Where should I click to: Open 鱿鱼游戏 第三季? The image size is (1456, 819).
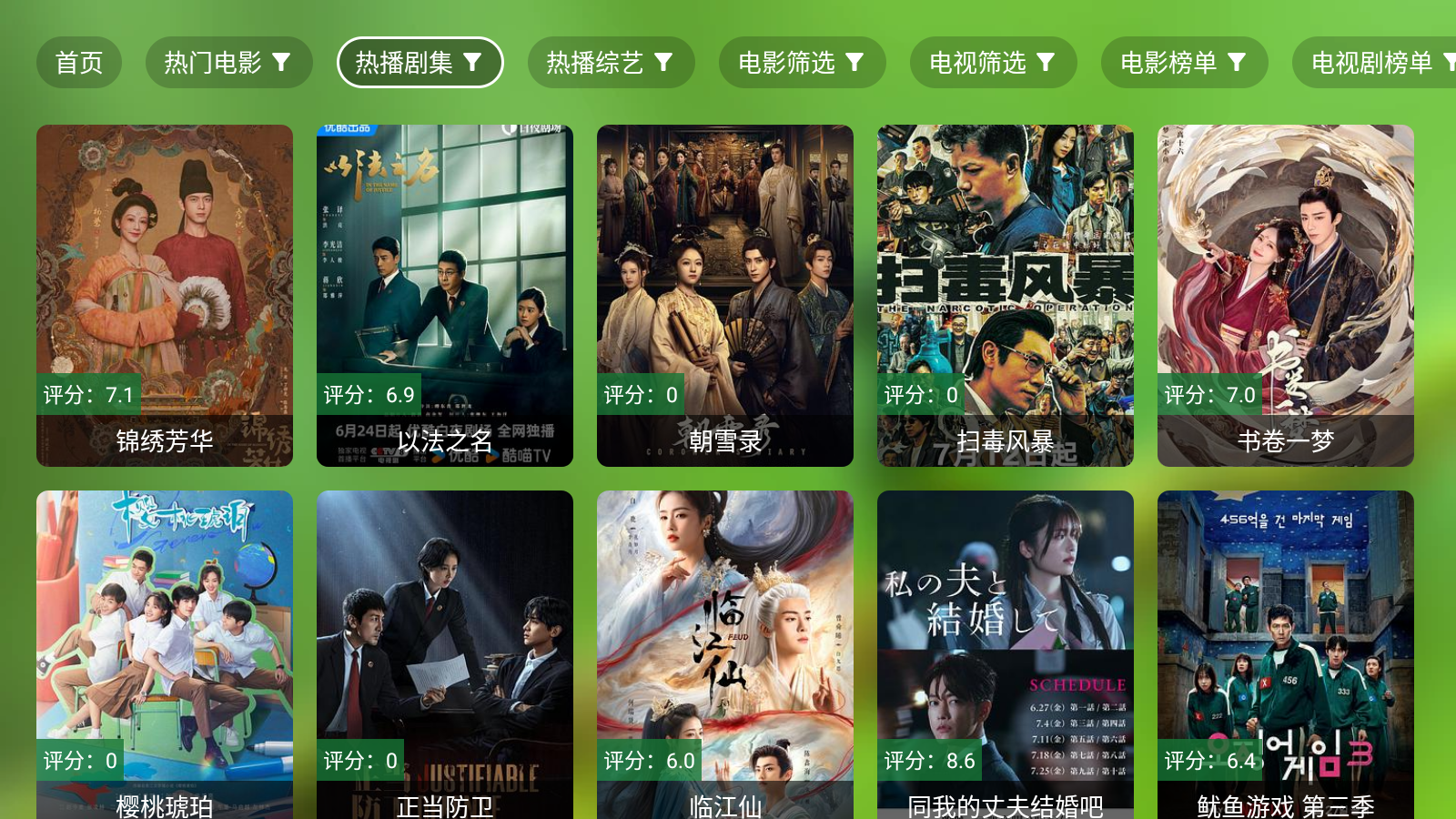pyautogui.click(x=1286, y=655)
